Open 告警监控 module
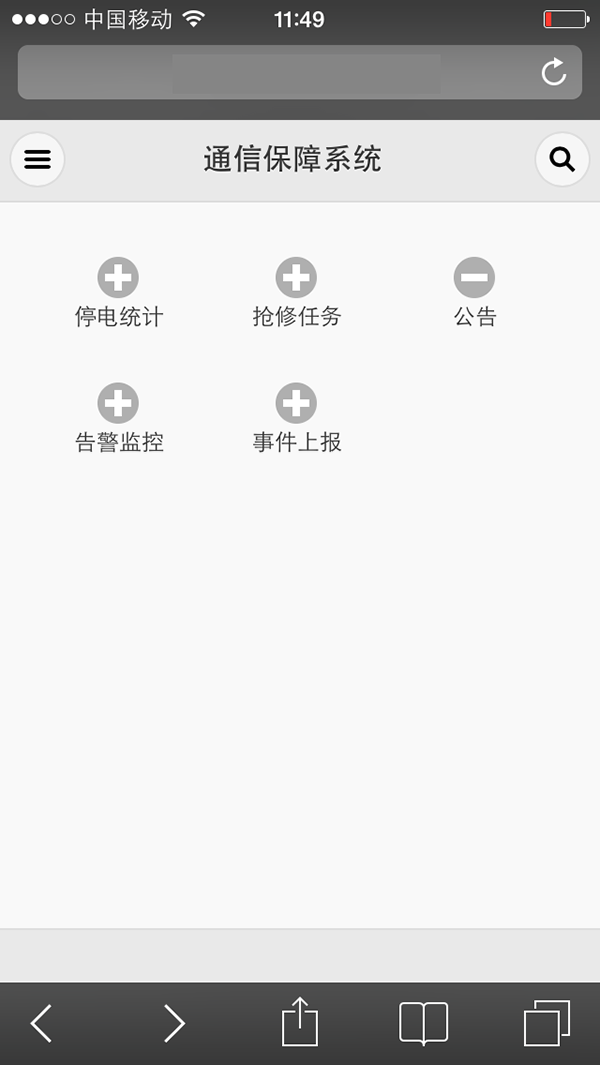Image resolution: width=600 pixels, height=1065 pixels. pyautogui.click(x=118, y=418)
